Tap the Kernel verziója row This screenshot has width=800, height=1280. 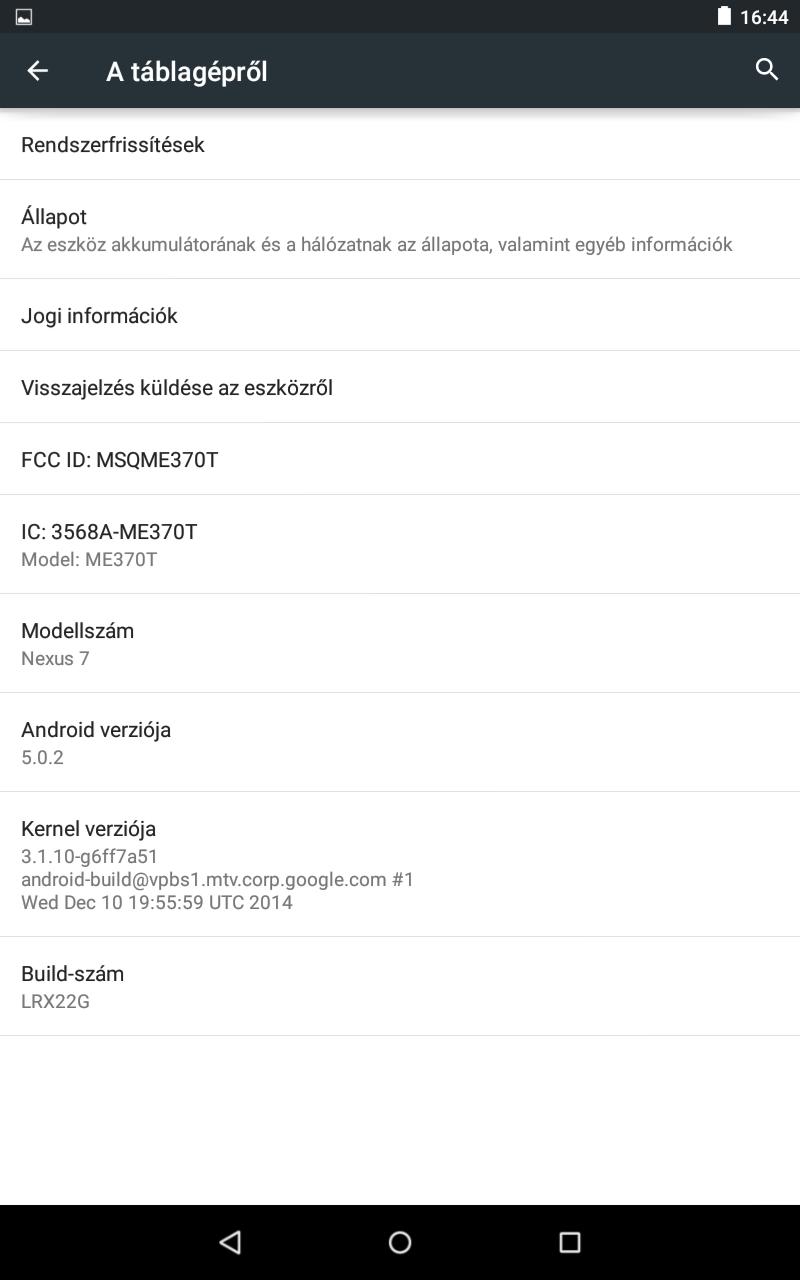(x=400, y=864)
